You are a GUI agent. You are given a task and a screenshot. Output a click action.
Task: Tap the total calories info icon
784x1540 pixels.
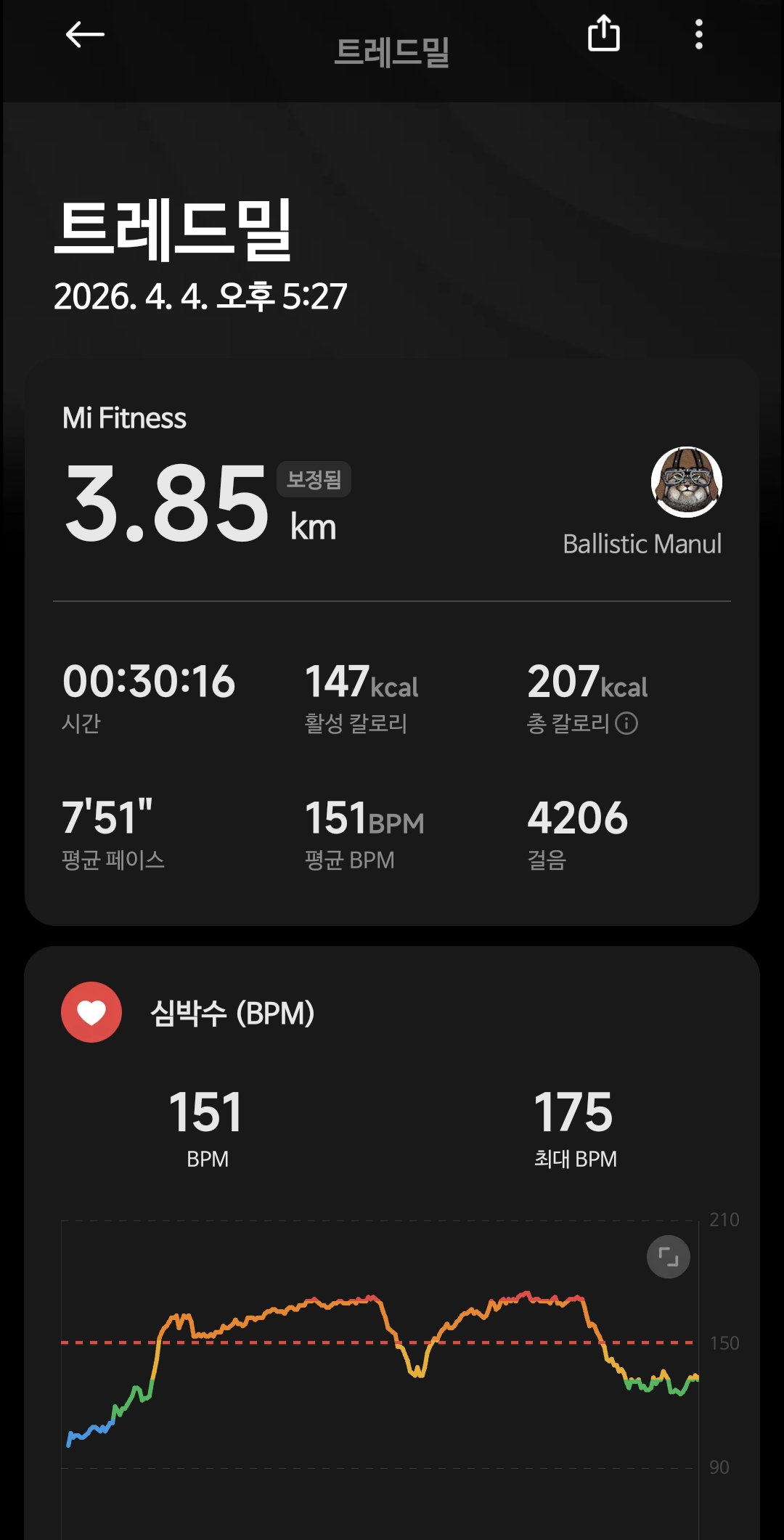click(626, 723)
